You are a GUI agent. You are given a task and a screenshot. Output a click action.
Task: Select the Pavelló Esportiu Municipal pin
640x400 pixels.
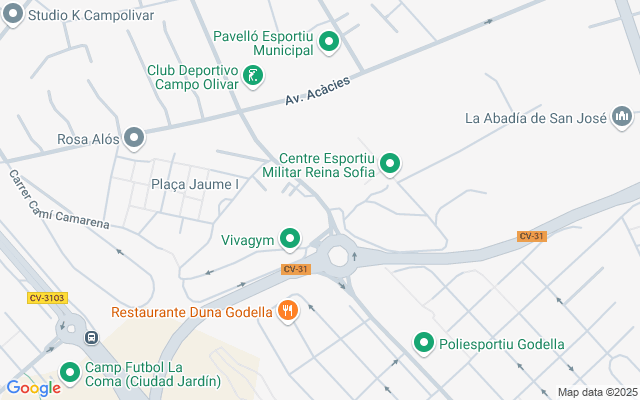328,42
